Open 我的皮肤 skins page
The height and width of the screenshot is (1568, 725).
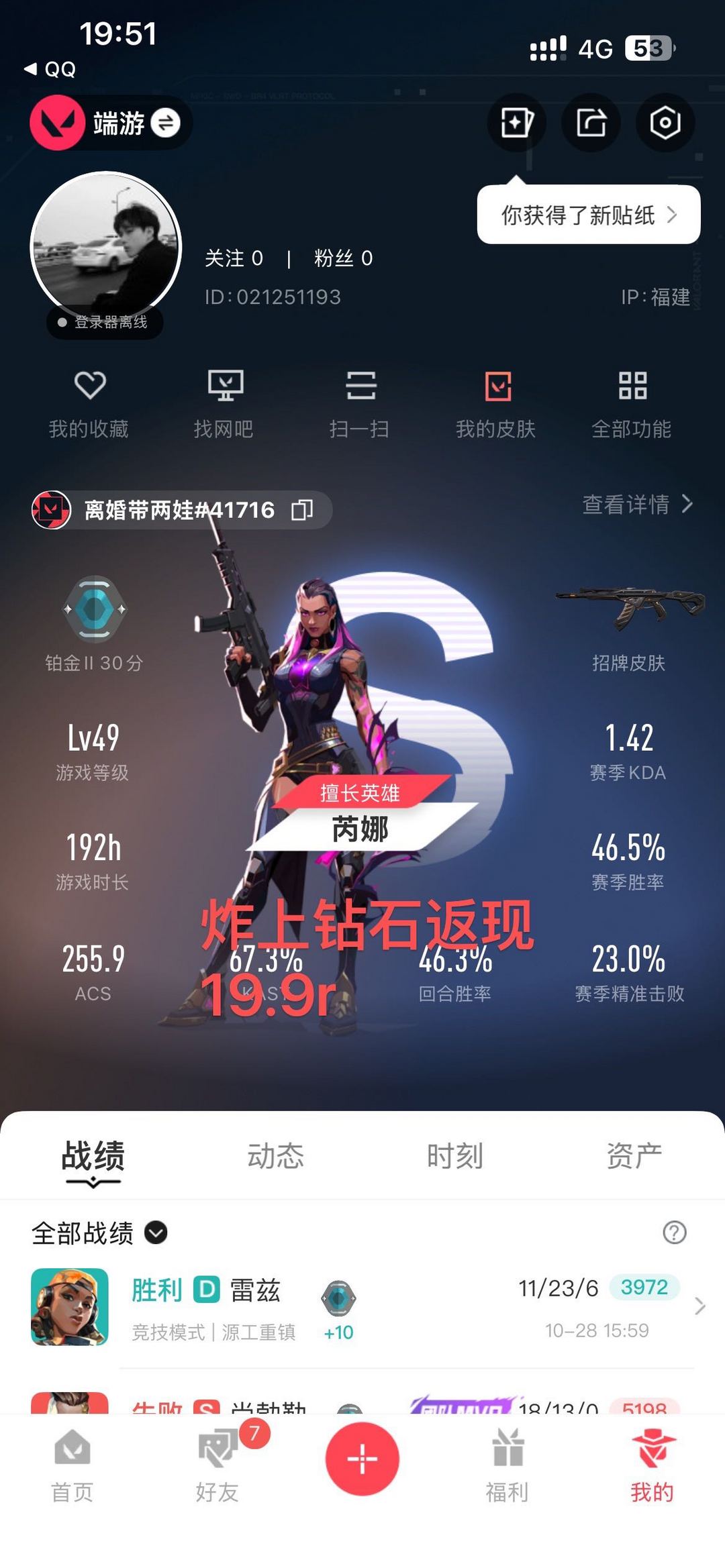pyautogui.click(x=497, y=401)
